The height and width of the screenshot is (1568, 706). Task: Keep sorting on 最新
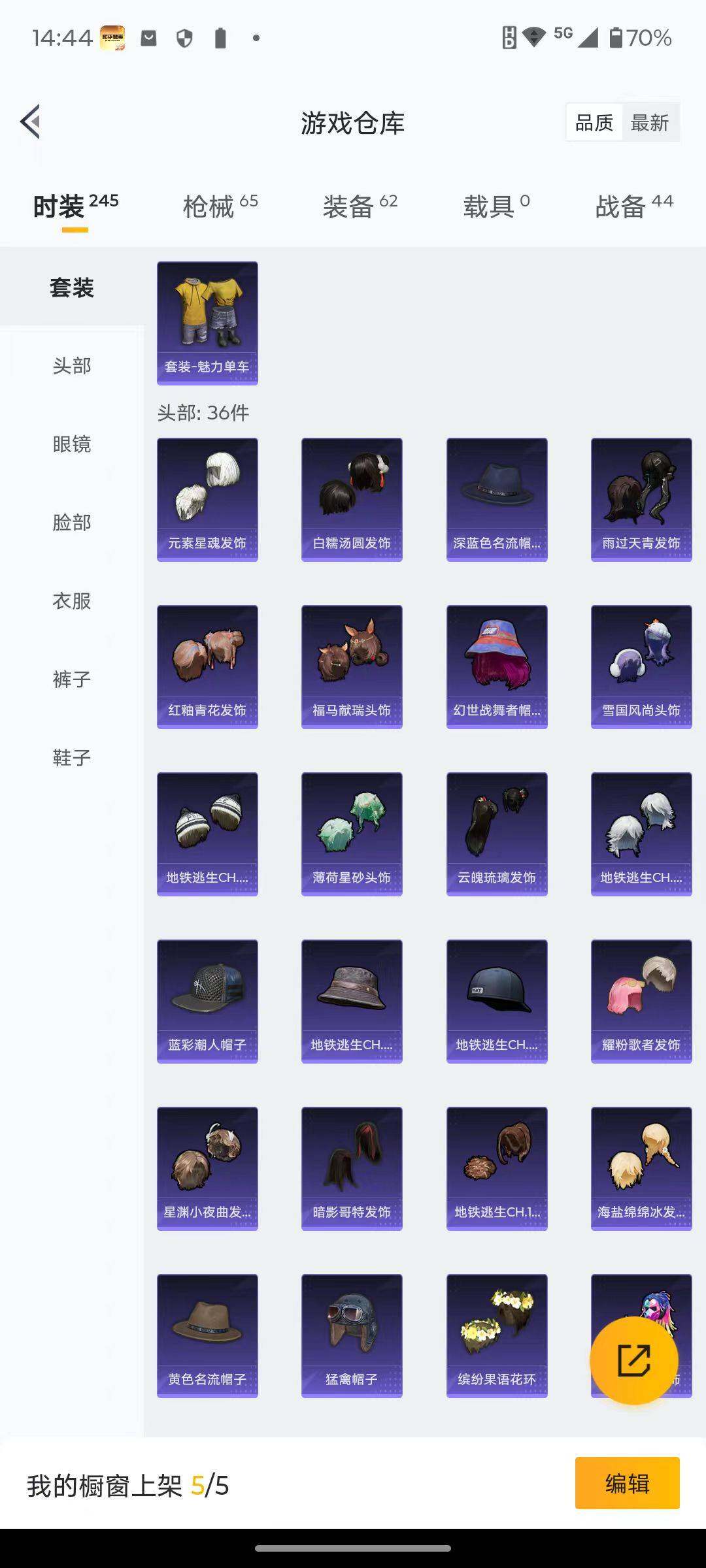point(650,122)
